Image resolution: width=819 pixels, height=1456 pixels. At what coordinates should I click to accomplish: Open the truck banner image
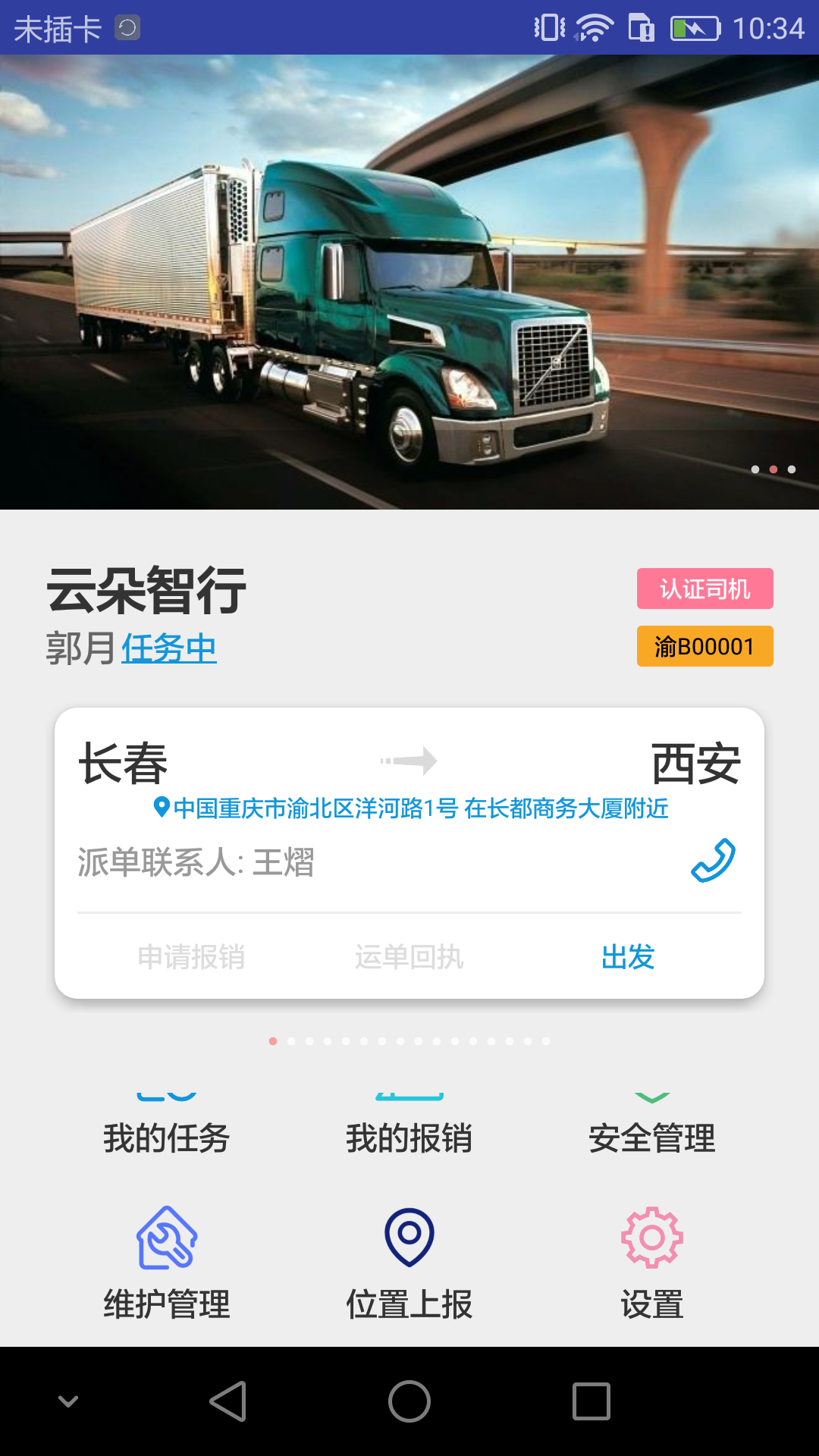pyautogui.click(x=409, y=281)
